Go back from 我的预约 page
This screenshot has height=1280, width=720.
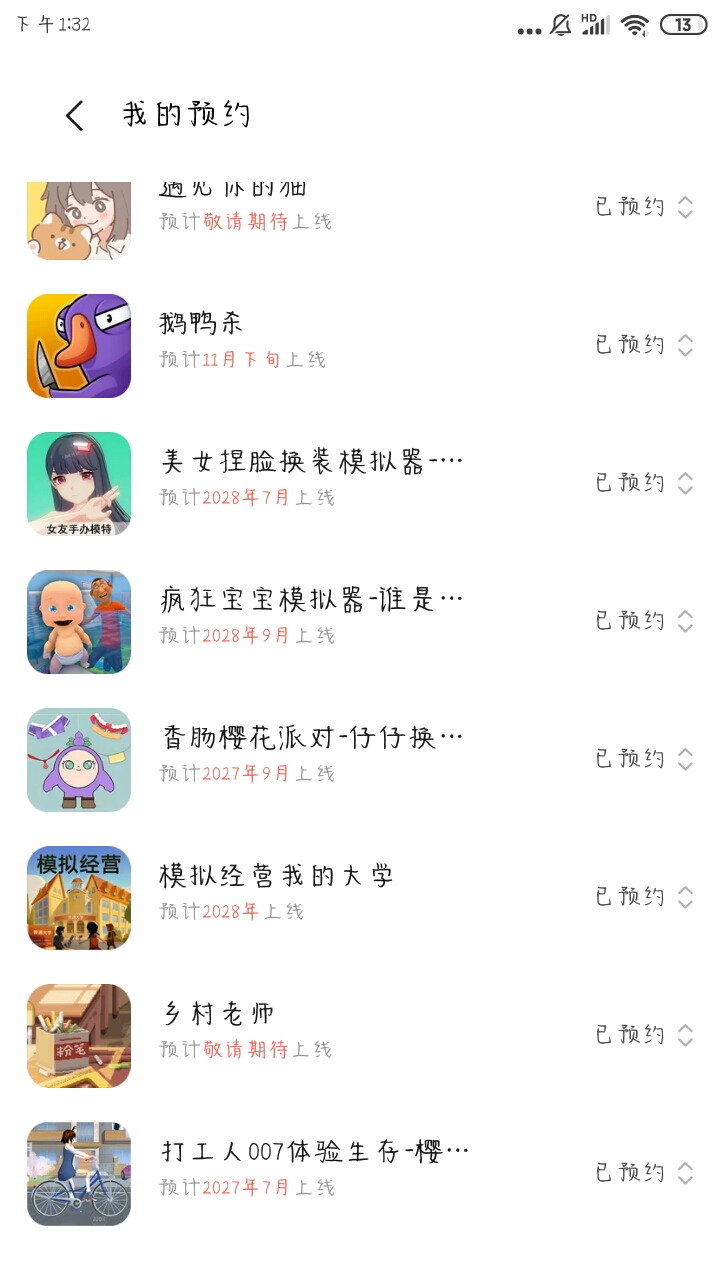point(75,115)
